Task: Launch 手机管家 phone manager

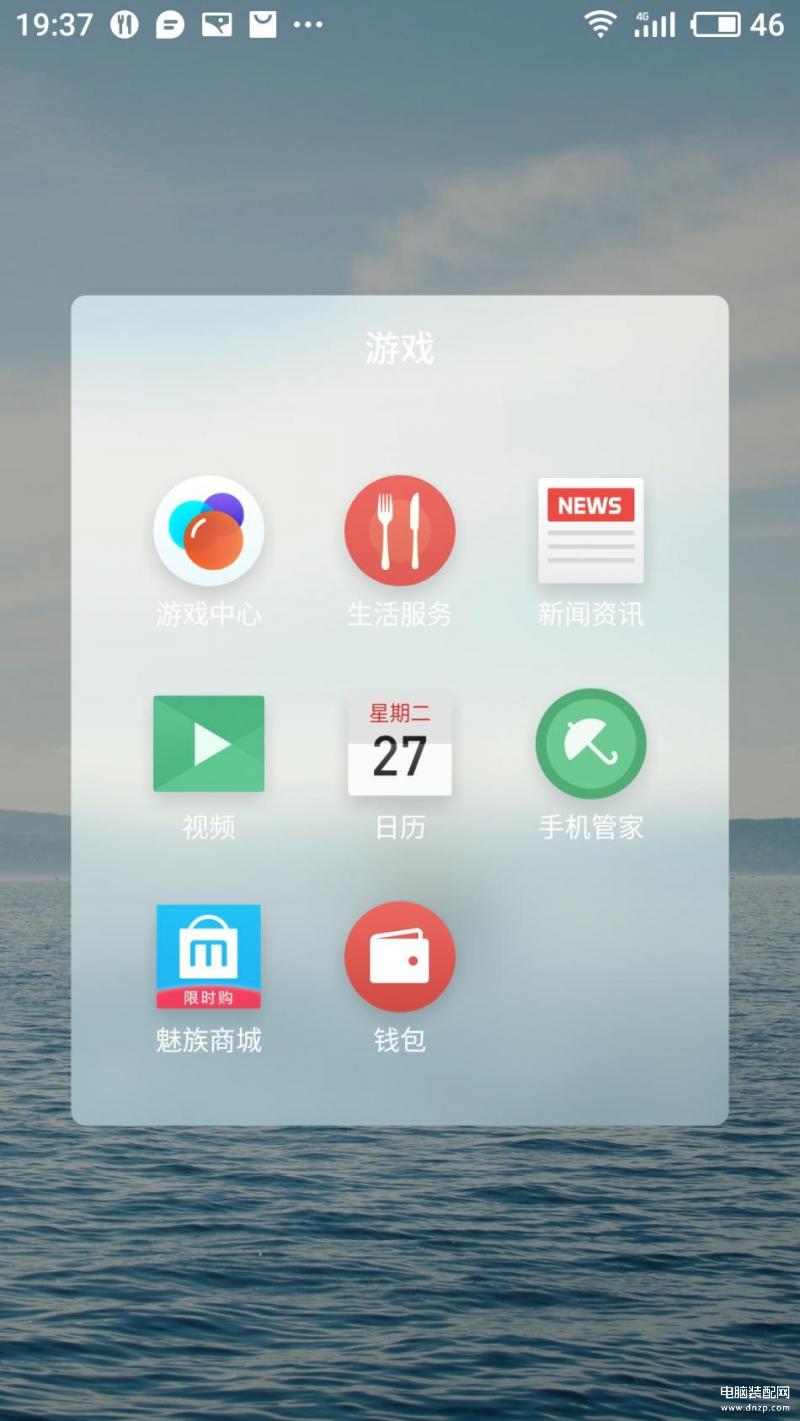Action: click(591, 744)
